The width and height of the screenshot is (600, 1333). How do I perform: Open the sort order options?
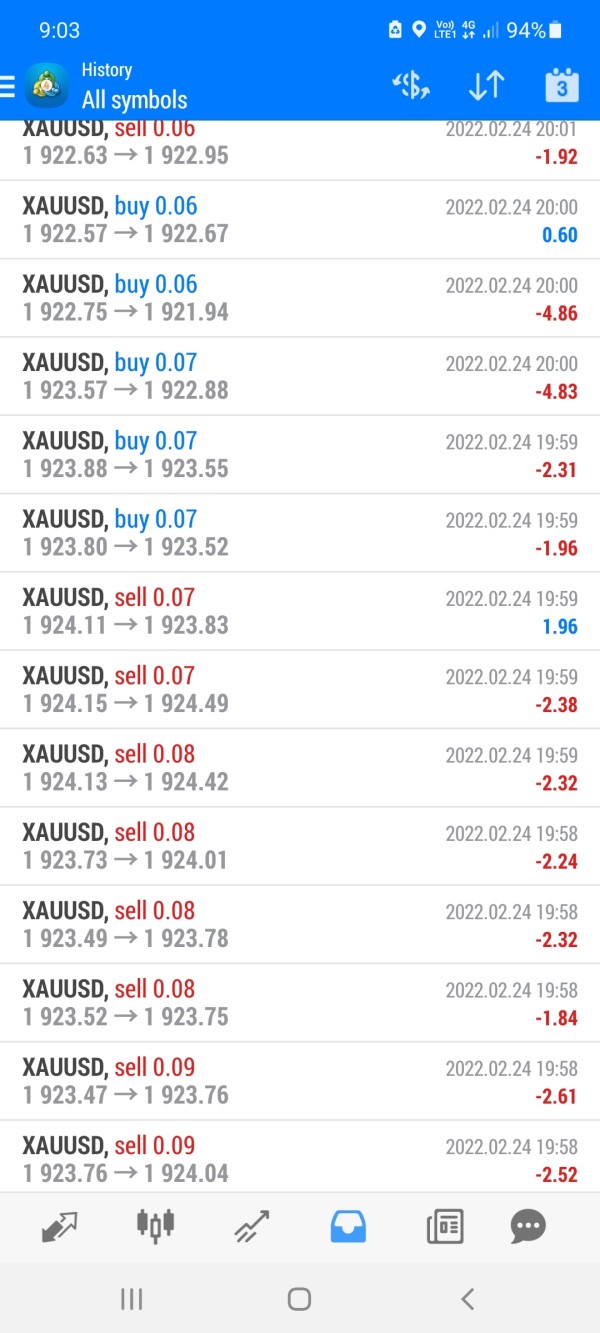(x=486, y=86)
